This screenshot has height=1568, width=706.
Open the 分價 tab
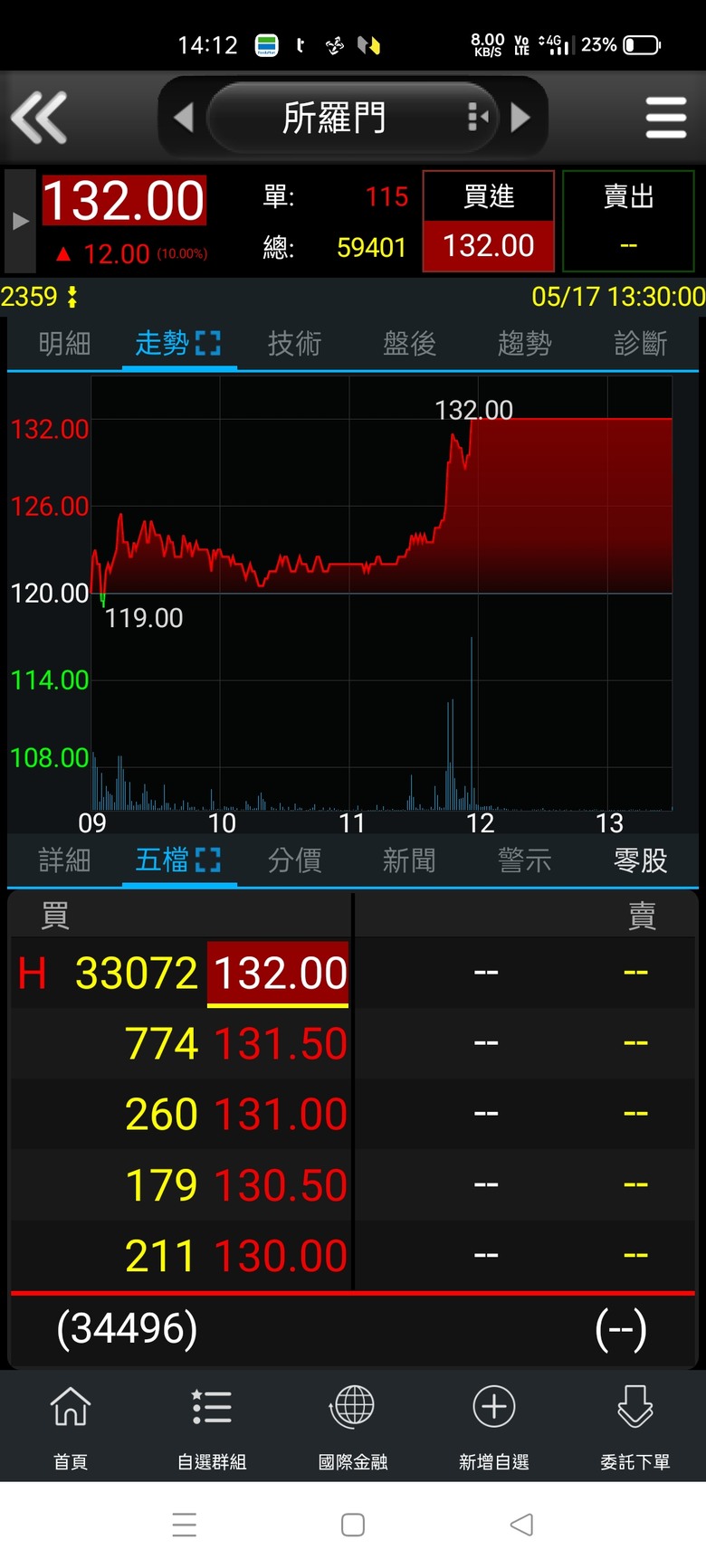(294, 860)
